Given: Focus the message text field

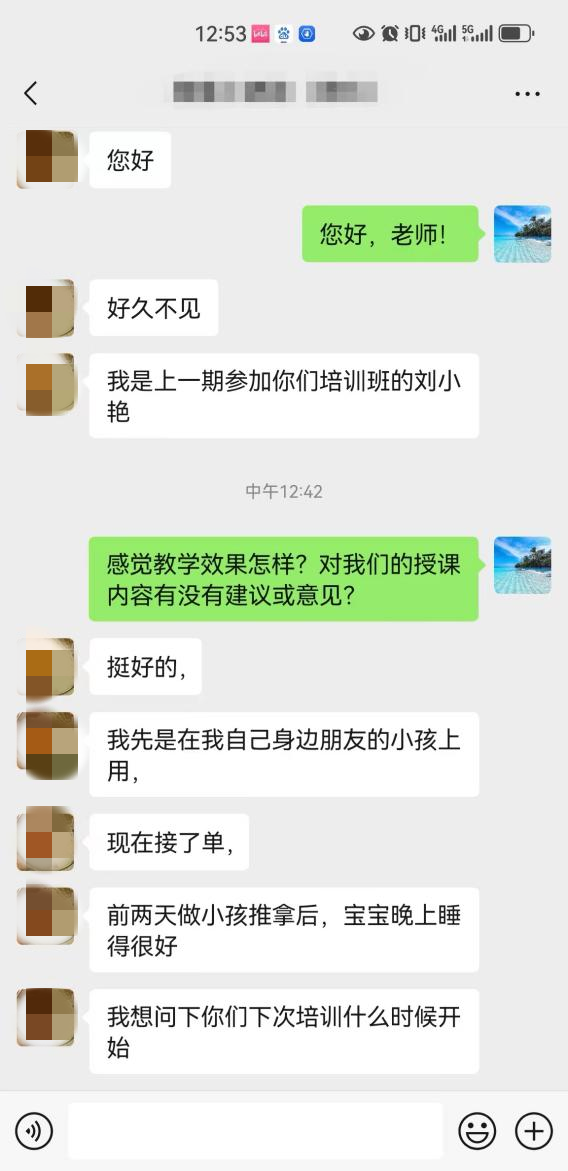Looking at the screenshot, I should (255, 1131).
